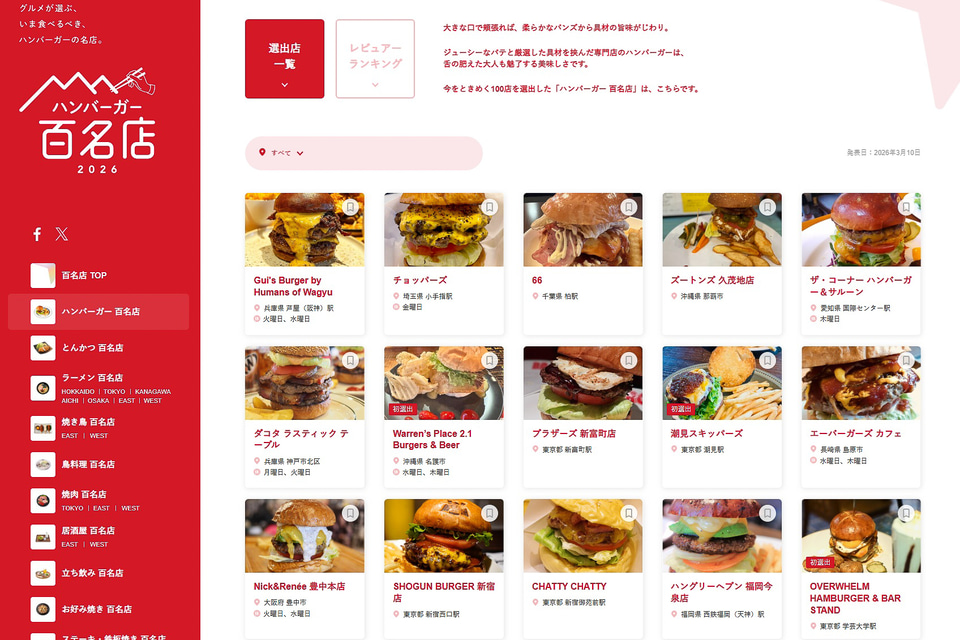Open the X share icon

coord(62,234)
